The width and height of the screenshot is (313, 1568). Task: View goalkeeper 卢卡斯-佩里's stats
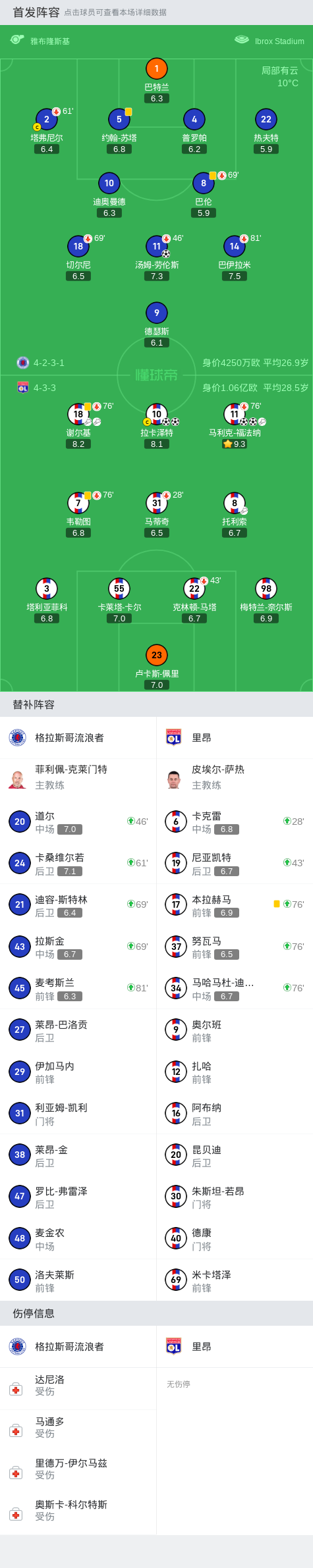point(157,667)
